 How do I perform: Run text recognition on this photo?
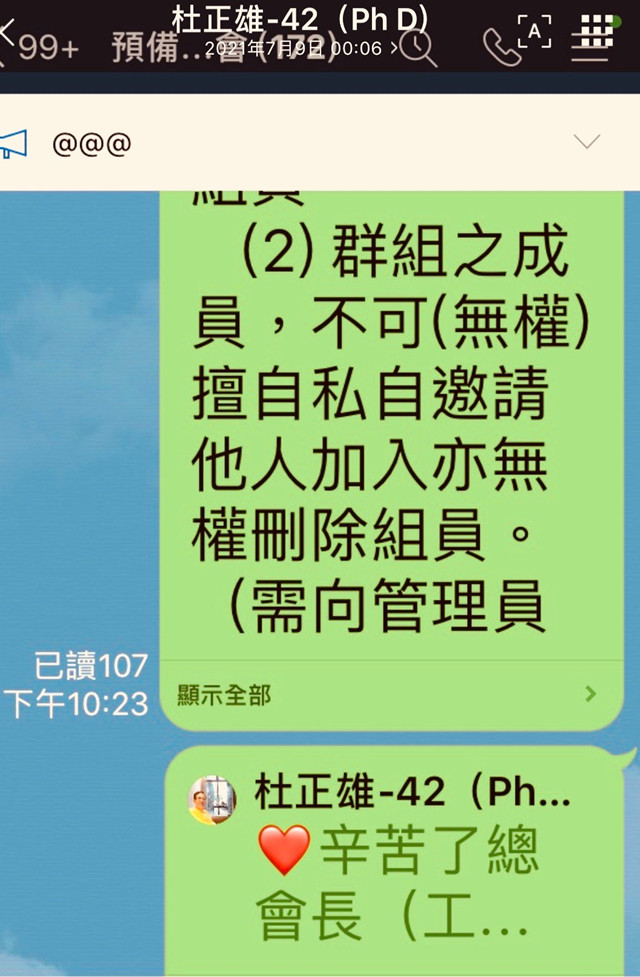click(x=534, y=32)
